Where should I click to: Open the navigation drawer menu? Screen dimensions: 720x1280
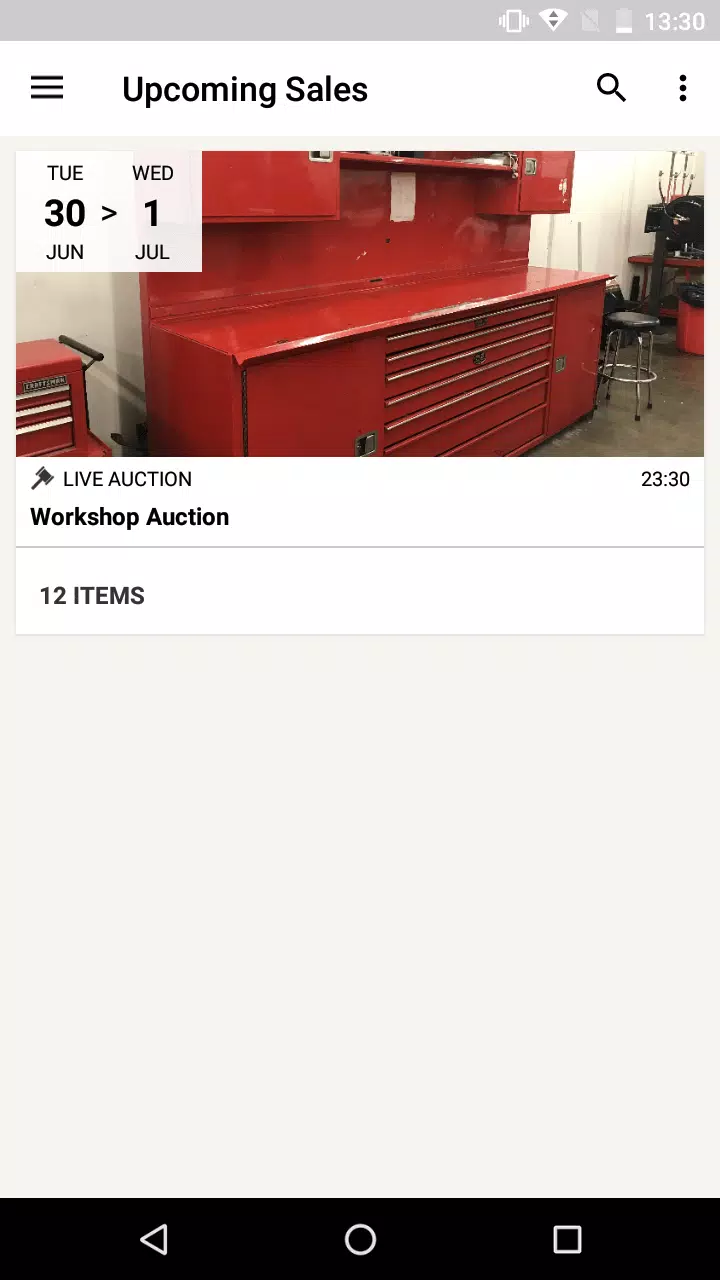(47, 88)
